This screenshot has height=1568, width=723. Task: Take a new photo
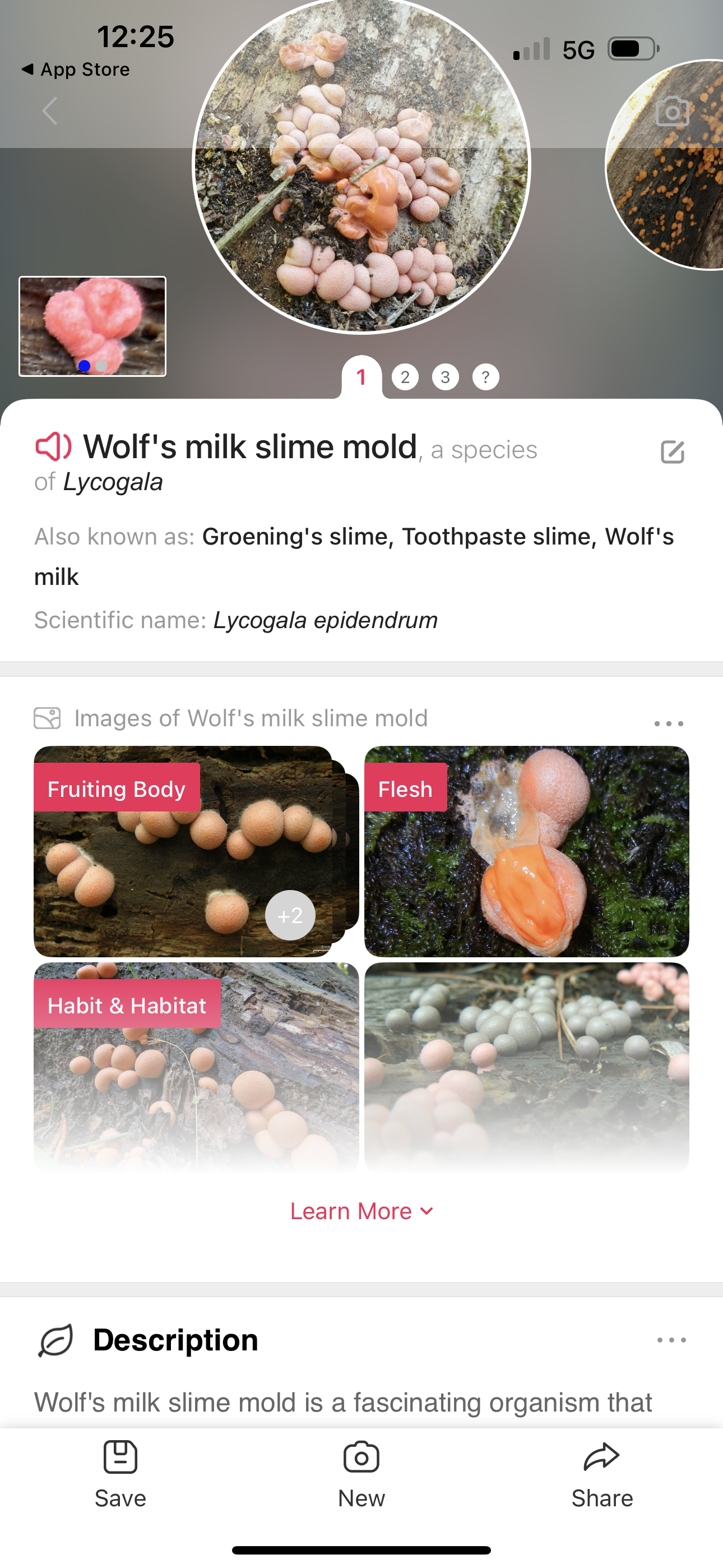click(361, 1472)
